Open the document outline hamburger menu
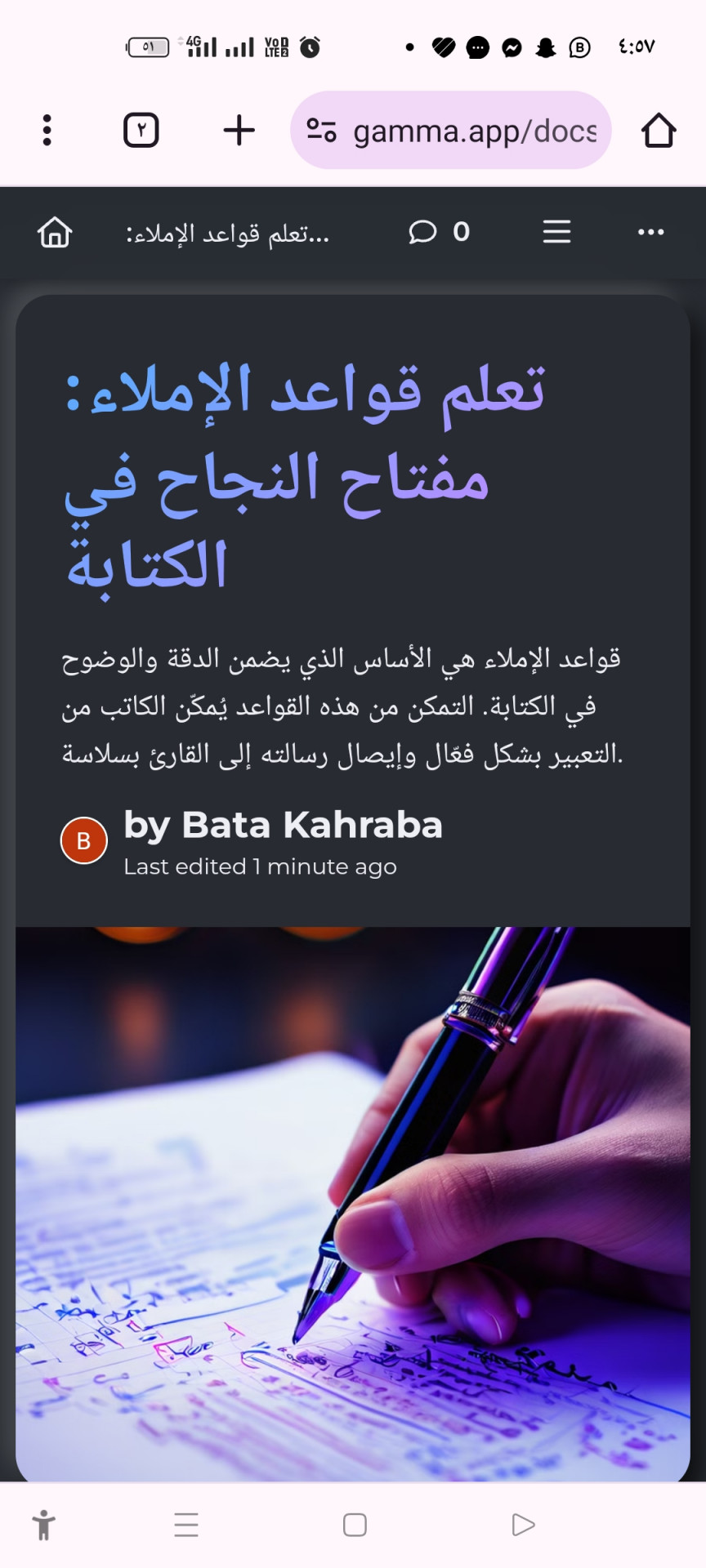This screenshot has width=706, height=1568. 556,233
